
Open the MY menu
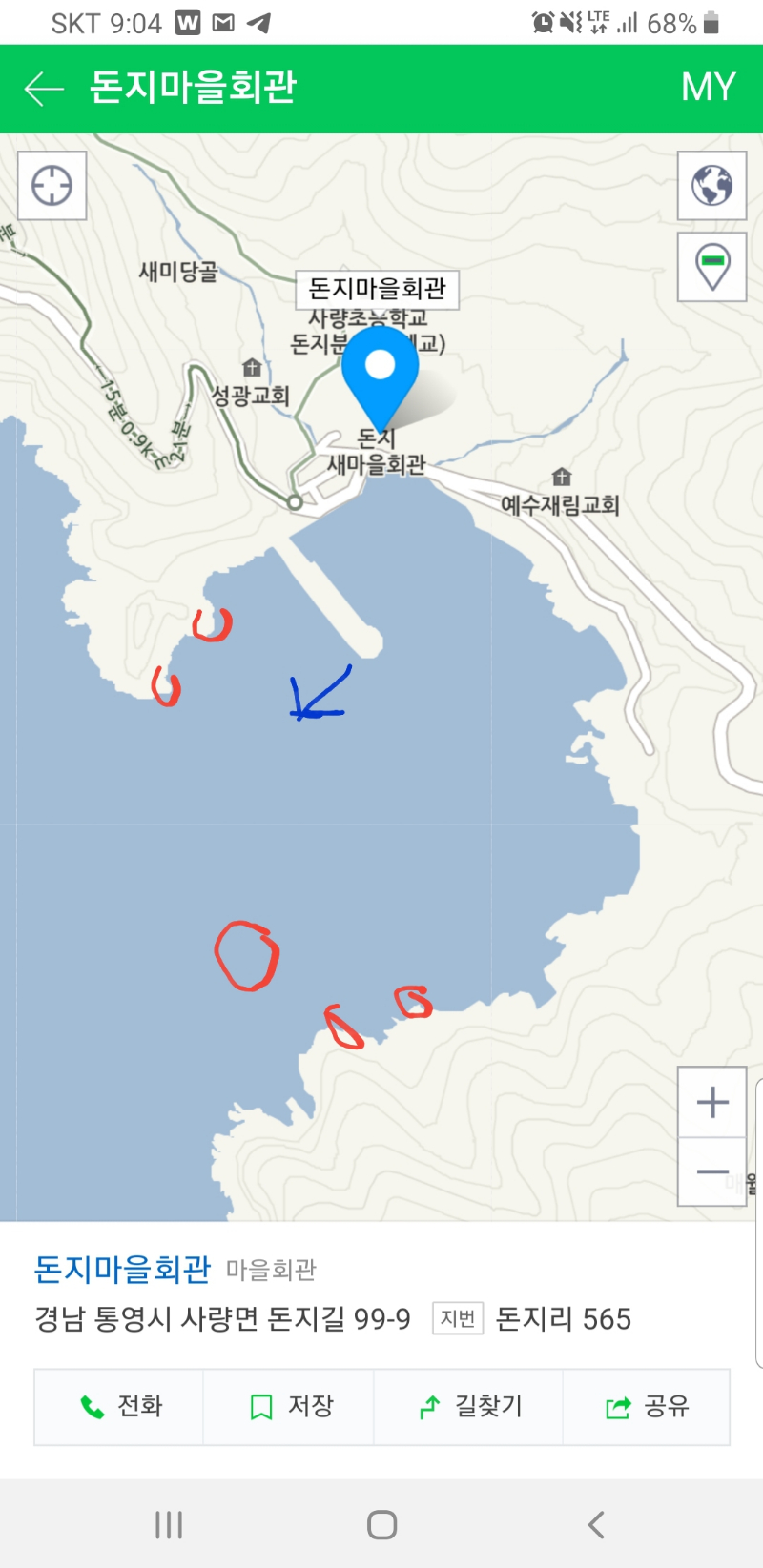click(x=708, y=88)
